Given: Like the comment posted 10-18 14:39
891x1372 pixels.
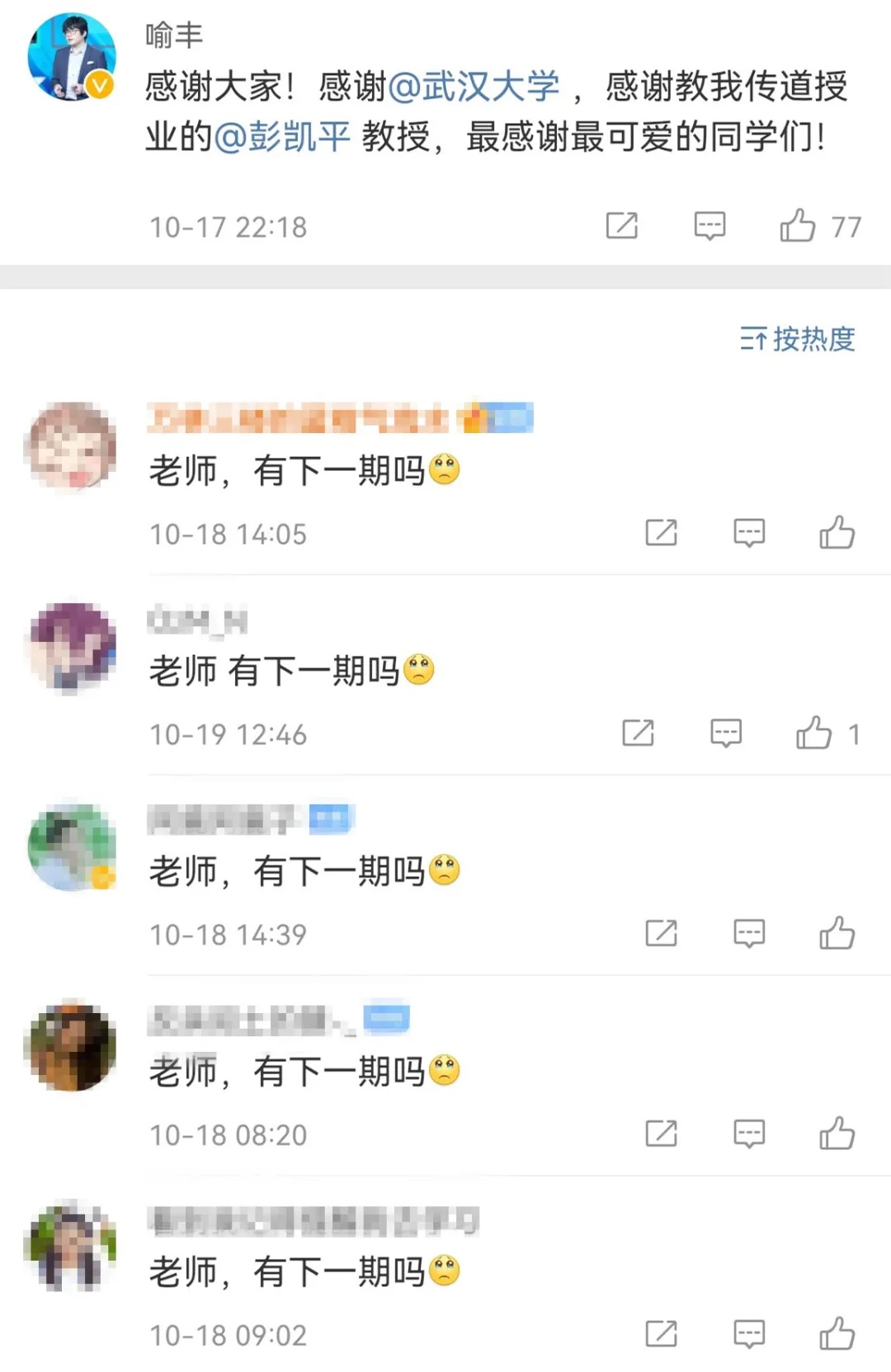Looking at the screenshot, I should (837, 933).
